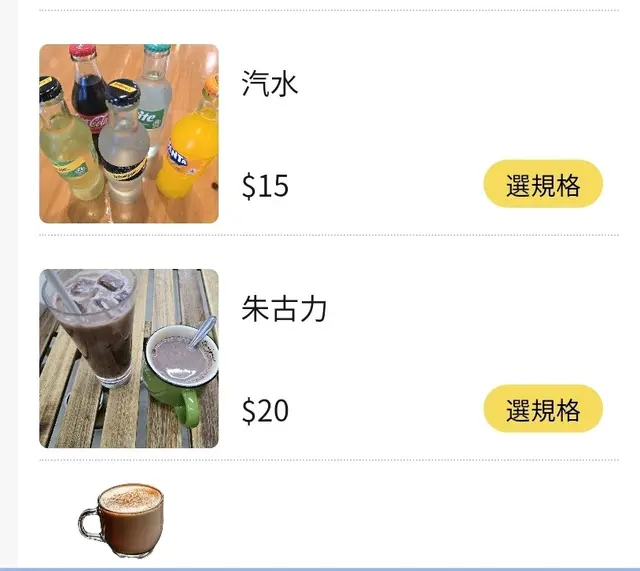Open the 朱古力 chocolate drink photo
Screen dimensions: 640x571
[x=129, y=359]
